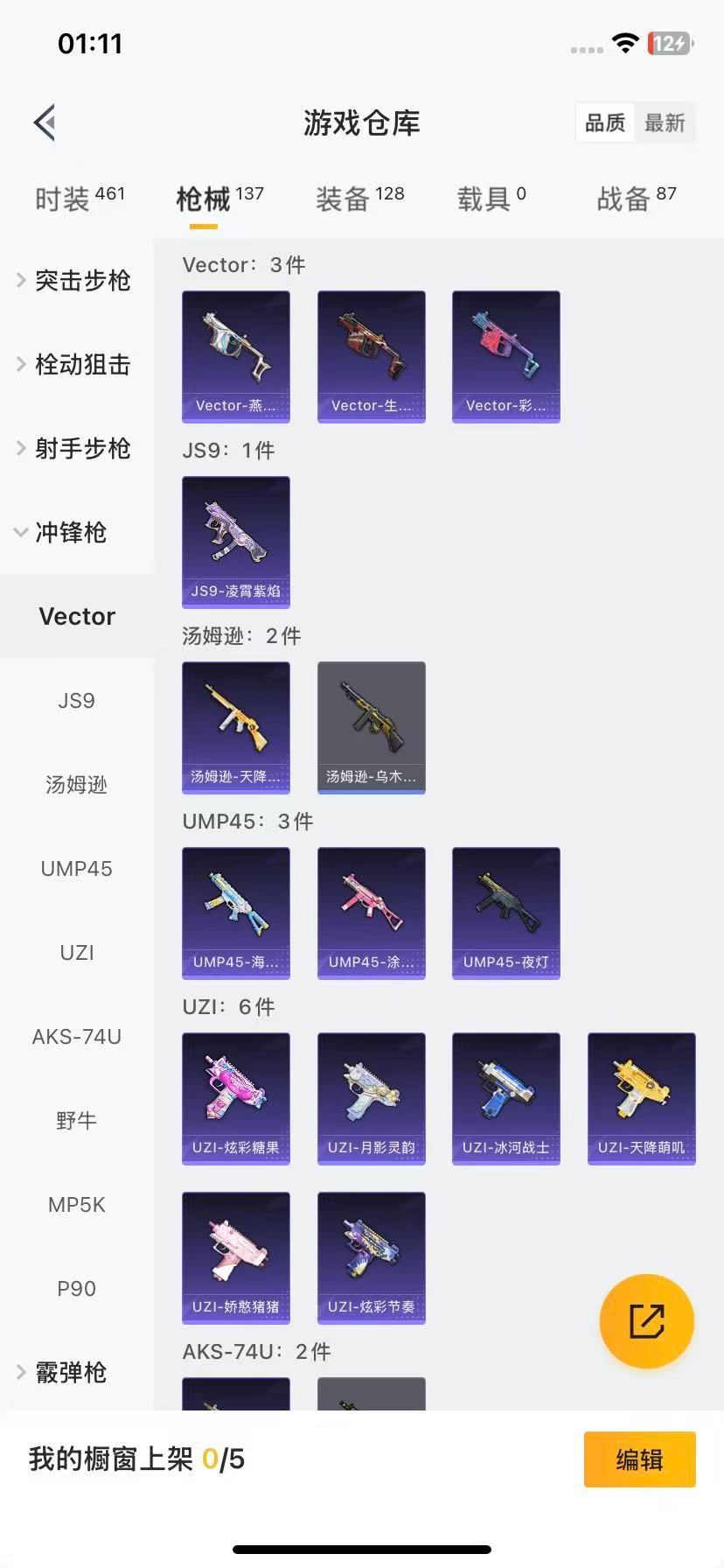Select the Vector category in the sidebar
The image size is (724, 1568).
pyautogui.click(x=76, y=616)
